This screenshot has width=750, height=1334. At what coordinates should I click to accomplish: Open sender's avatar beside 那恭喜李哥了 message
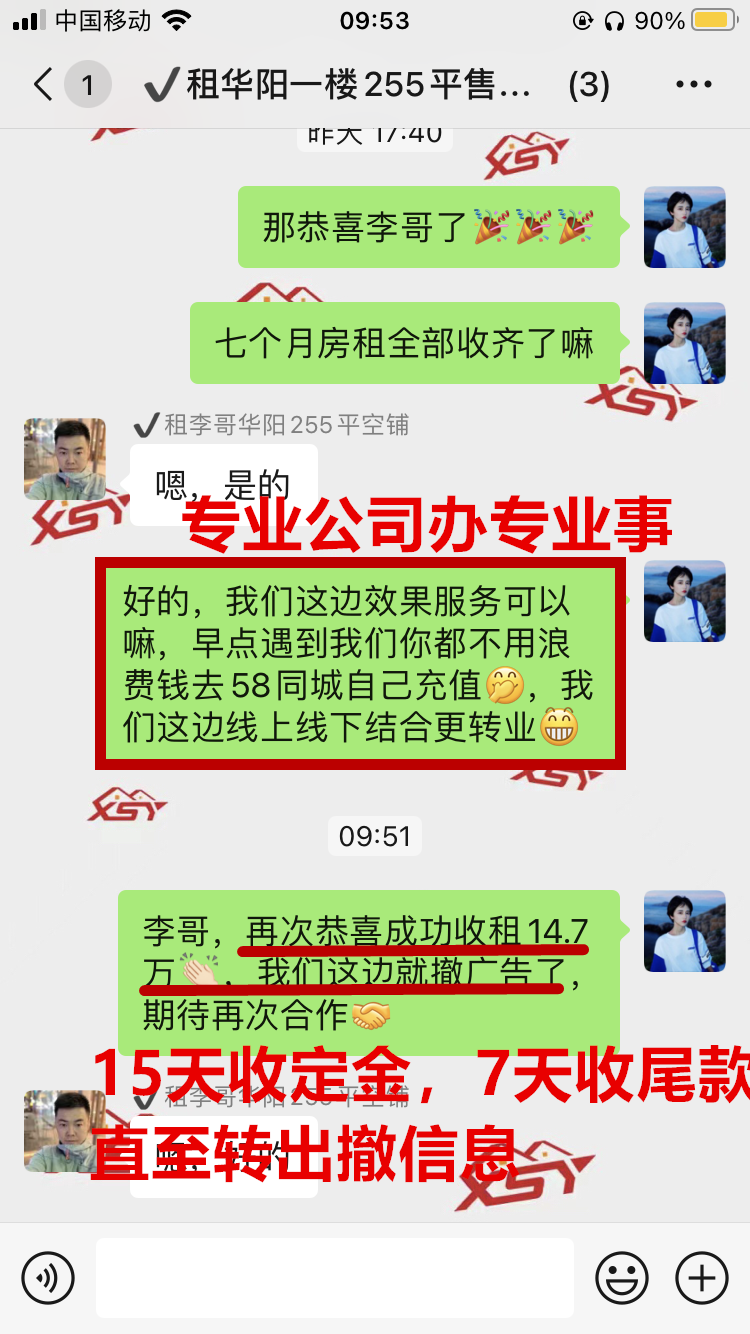point(684,227)
